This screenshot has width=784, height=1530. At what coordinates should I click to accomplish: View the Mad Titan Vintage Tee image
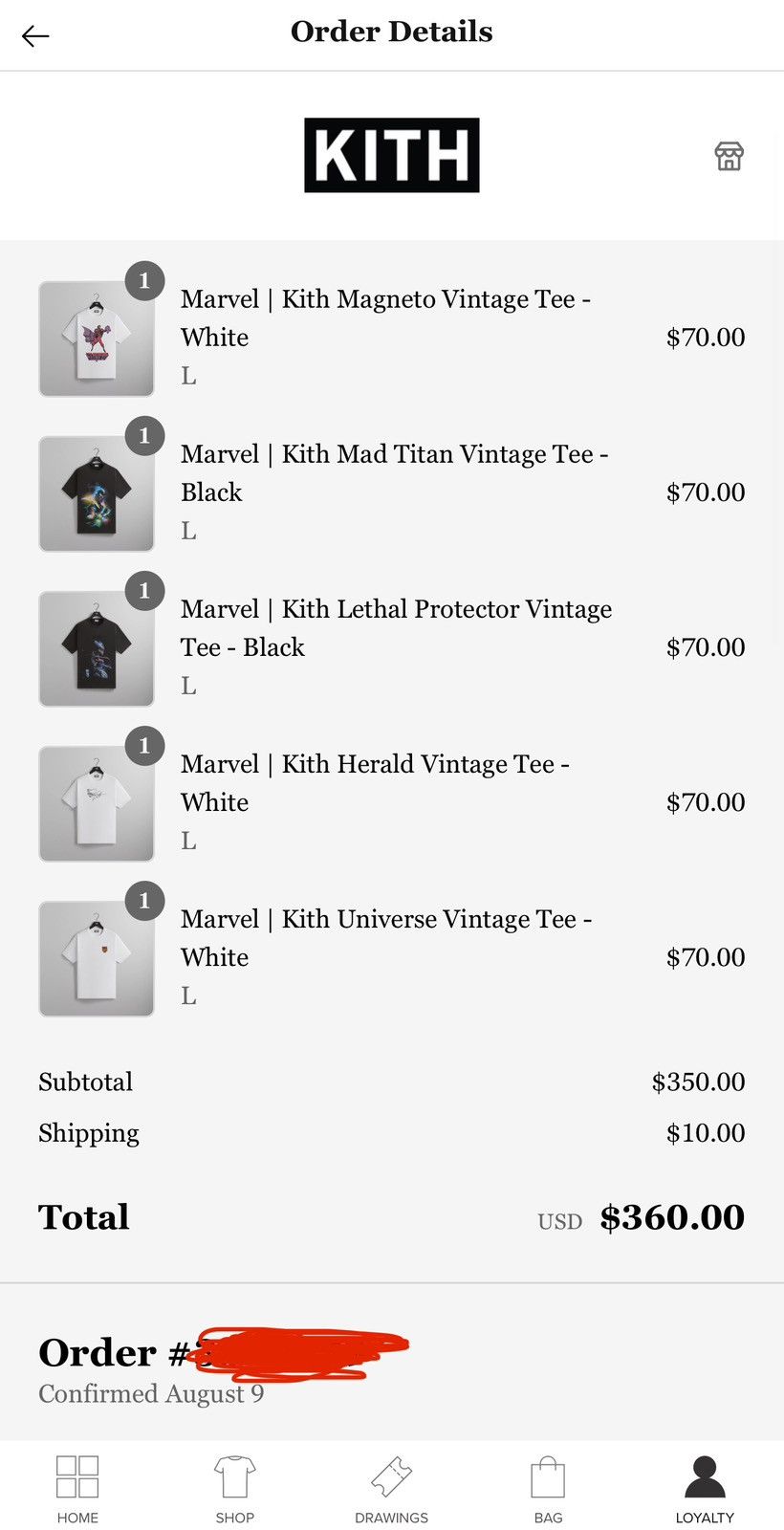click(x=95, y=493)
